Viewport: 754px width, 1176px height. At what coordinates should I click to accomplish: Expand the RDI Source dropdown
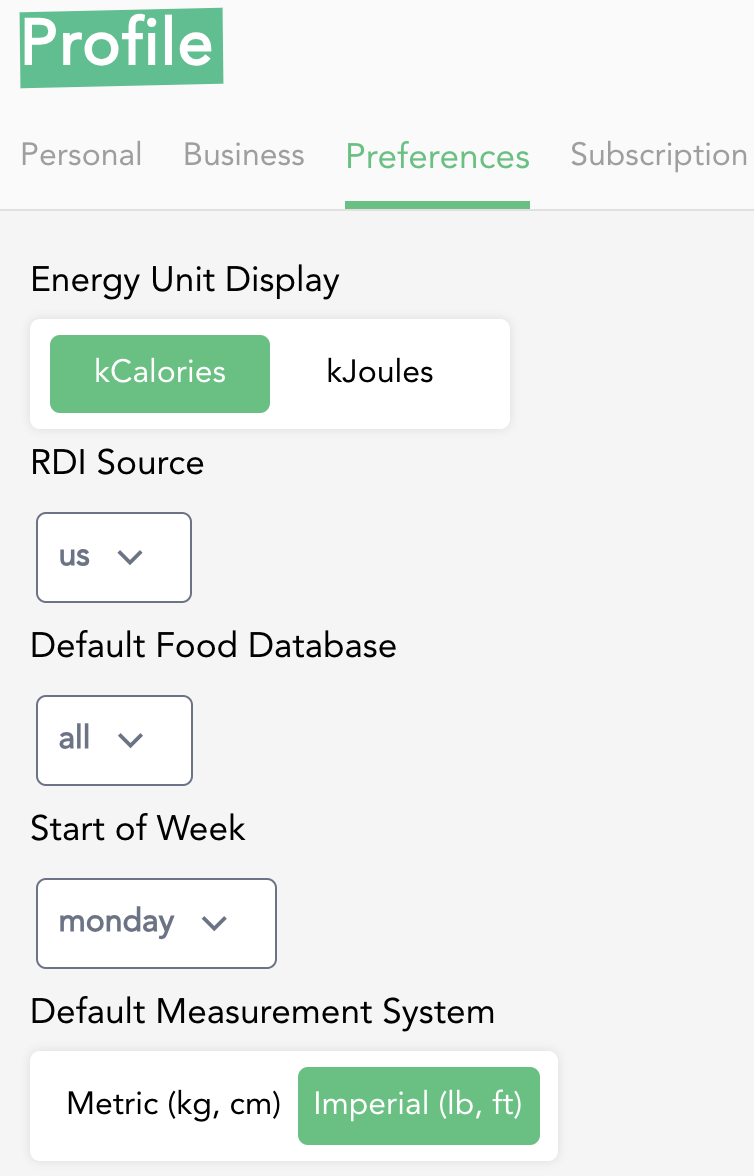113,557
